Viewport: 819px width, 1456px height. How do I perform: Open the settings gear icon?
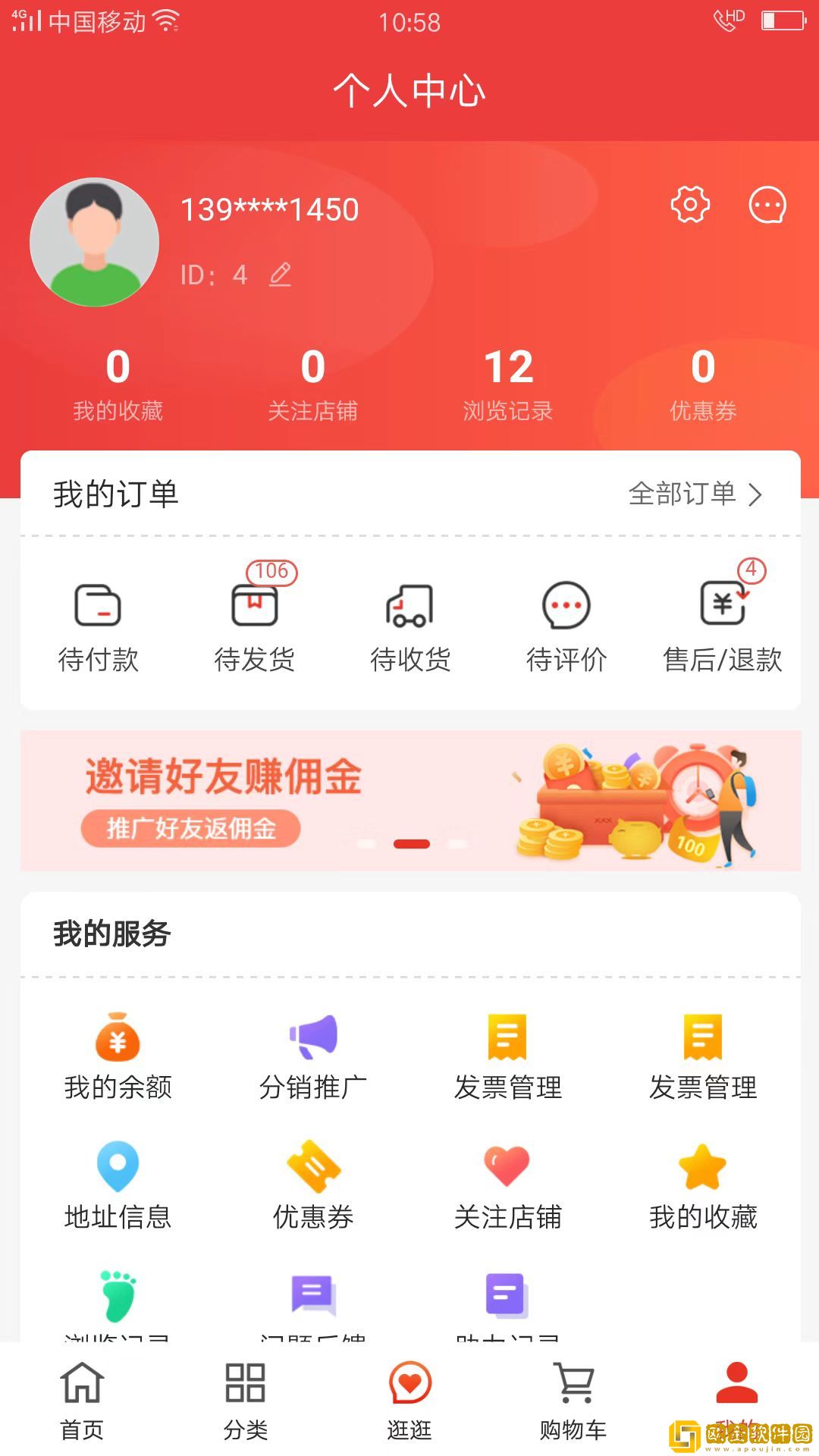pyautogui.click(x=690, y=205)
